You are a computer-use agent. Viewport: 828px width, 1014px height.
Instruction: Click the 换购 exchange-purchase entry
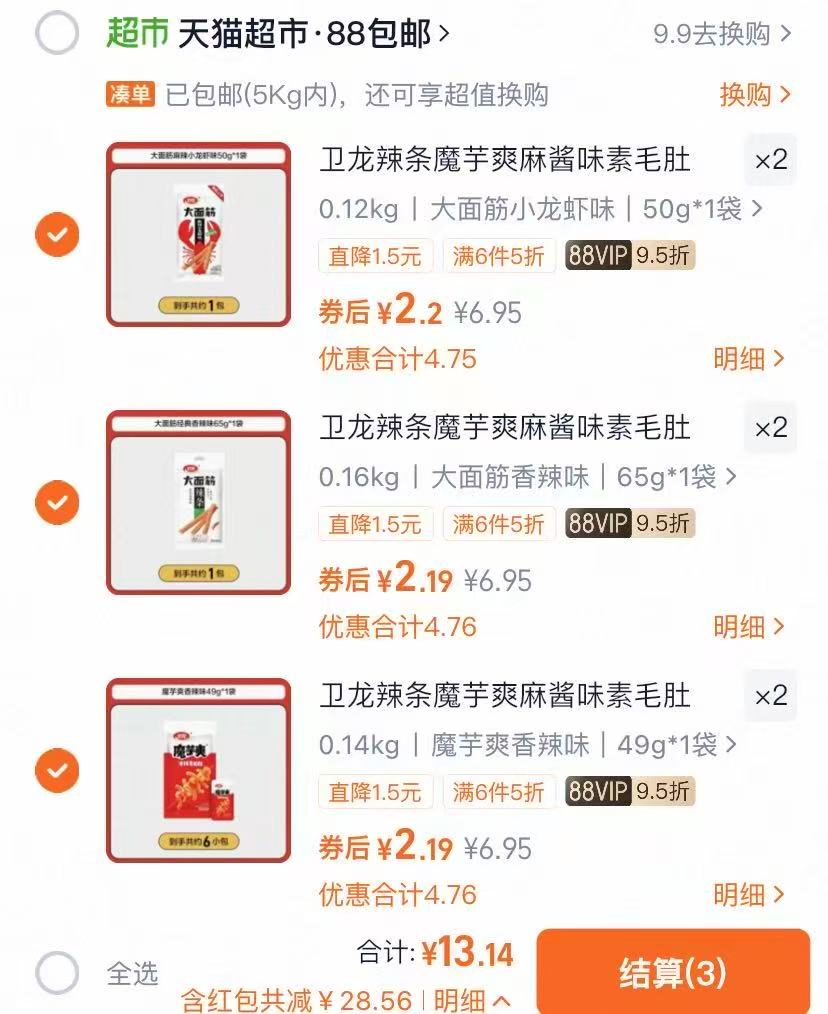tap(745, 90)
